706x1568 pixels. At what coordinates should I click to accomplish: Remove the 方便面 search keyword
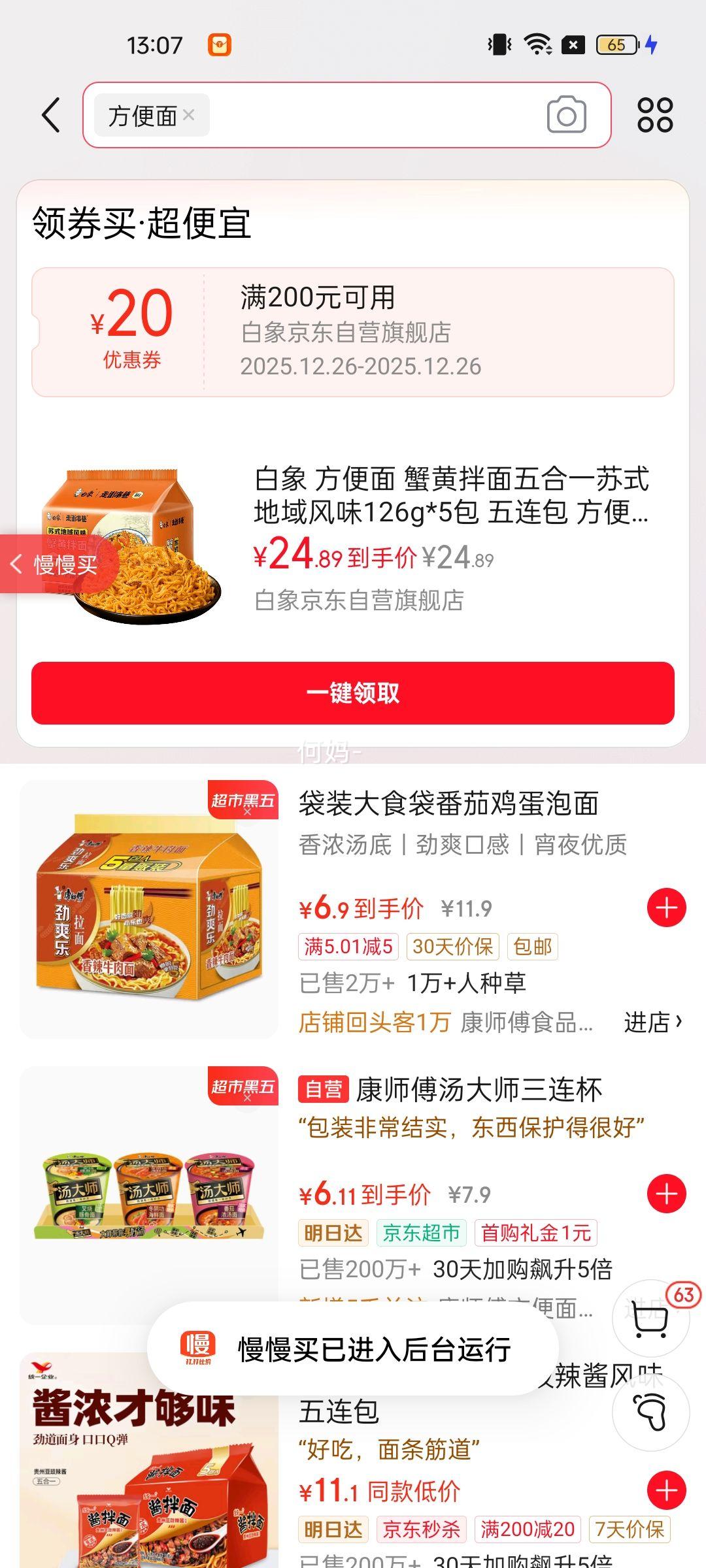188,114
